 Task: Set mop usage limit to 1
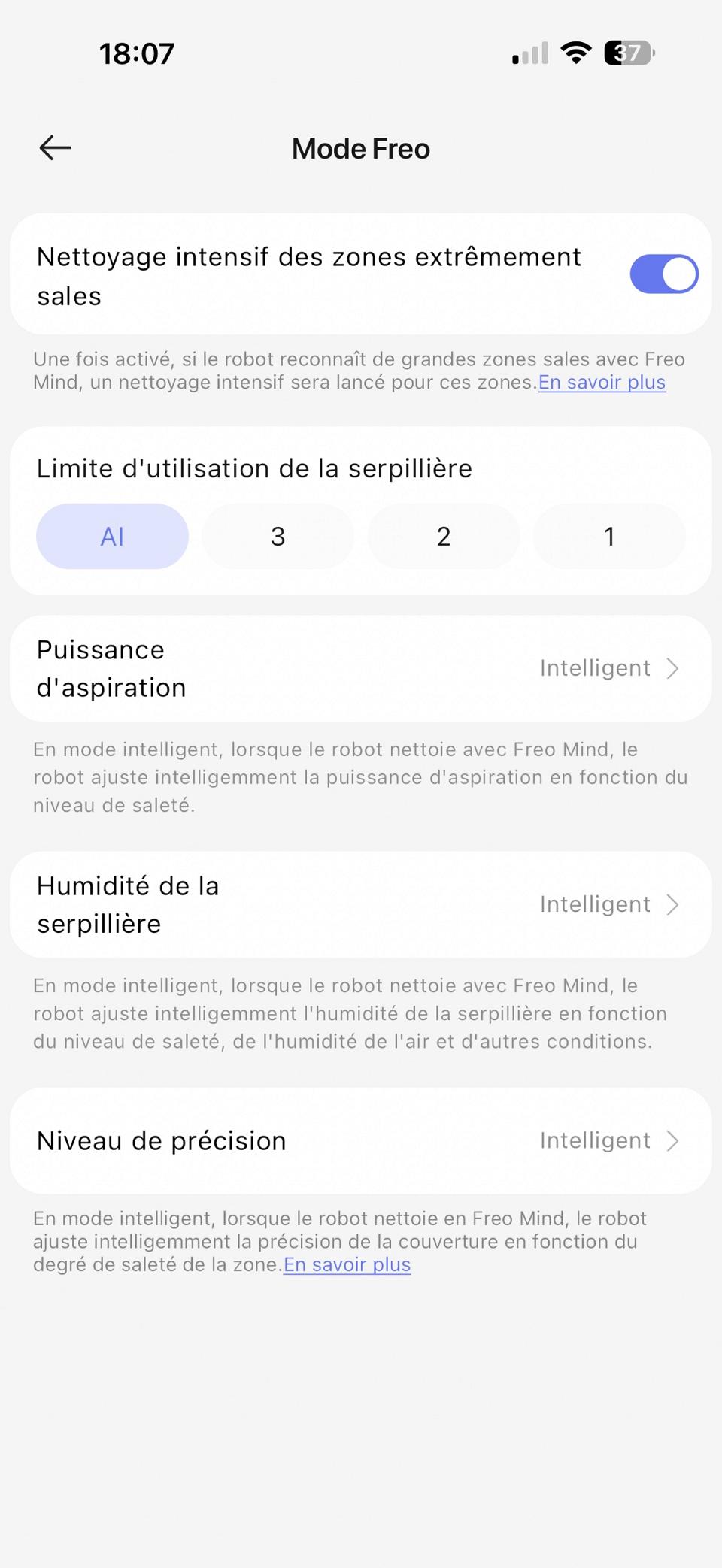coord(609,537)
